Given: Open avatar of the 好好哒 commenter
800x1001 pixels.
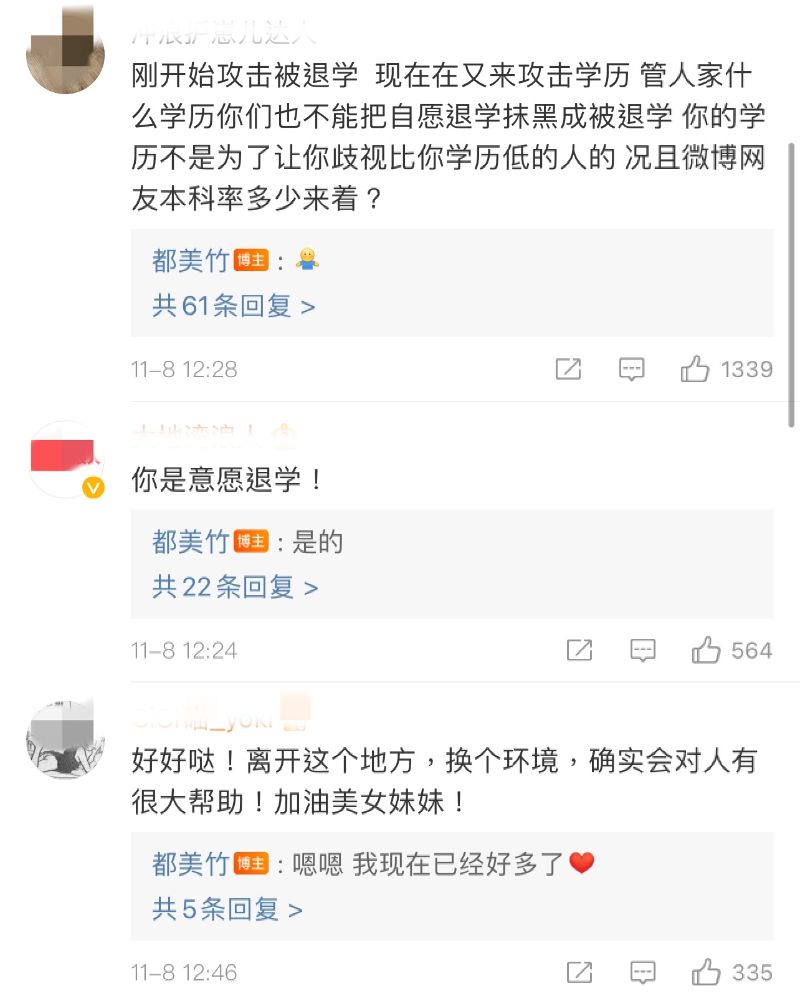Looking at the screenshot, I should [x=65, y=740].
